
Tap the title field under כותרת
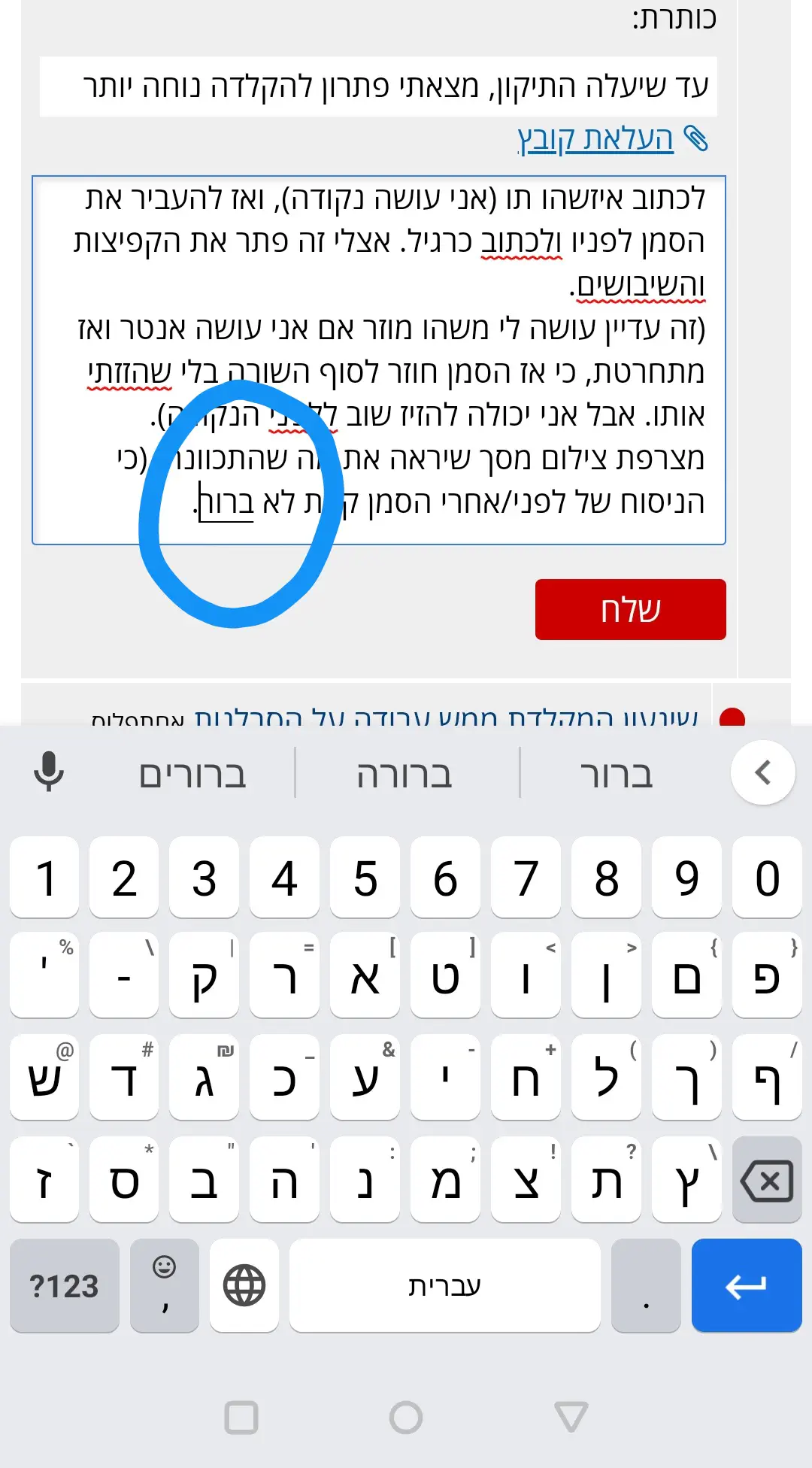click(x=378, y=86)
